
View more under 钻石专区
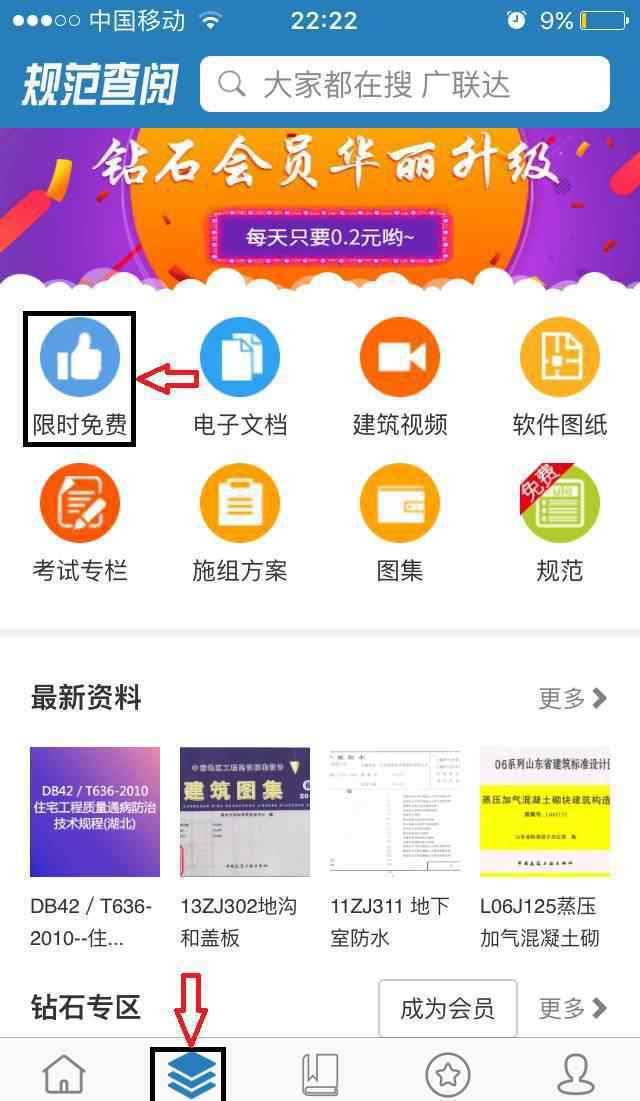tap(573, 1008)
